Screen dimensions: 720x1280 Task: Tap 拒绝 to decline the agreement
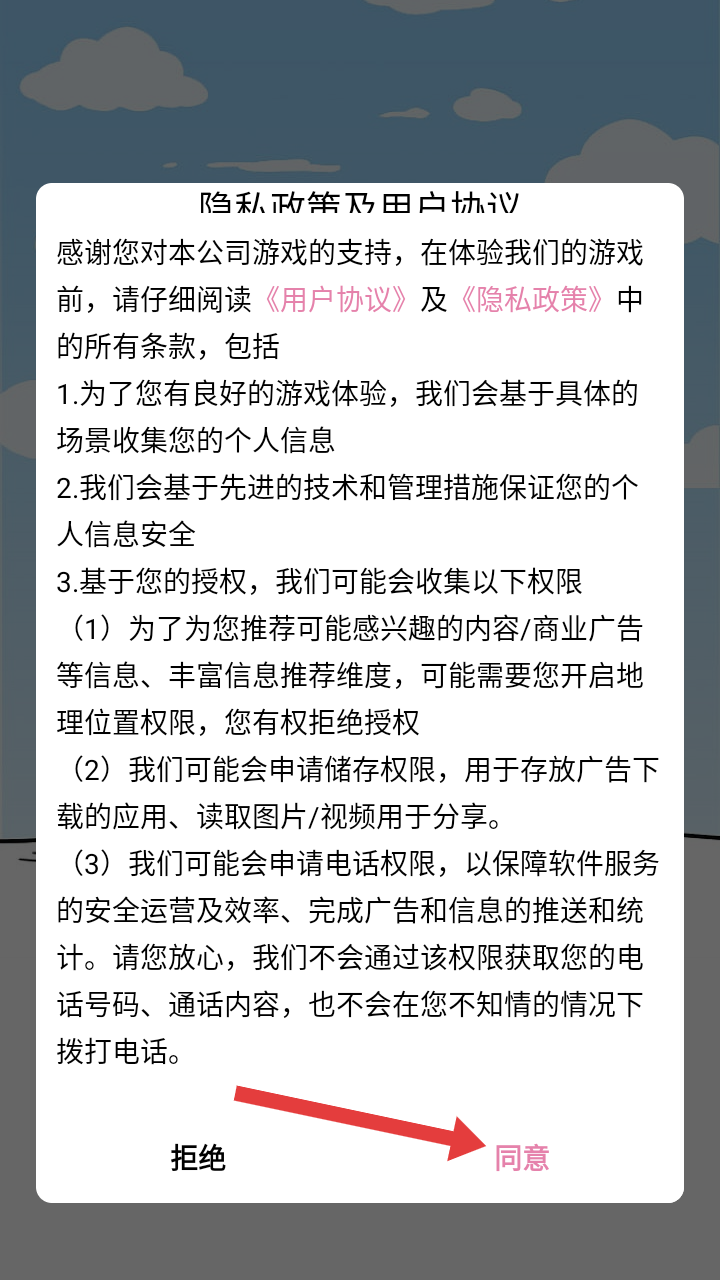point(198,1158)
